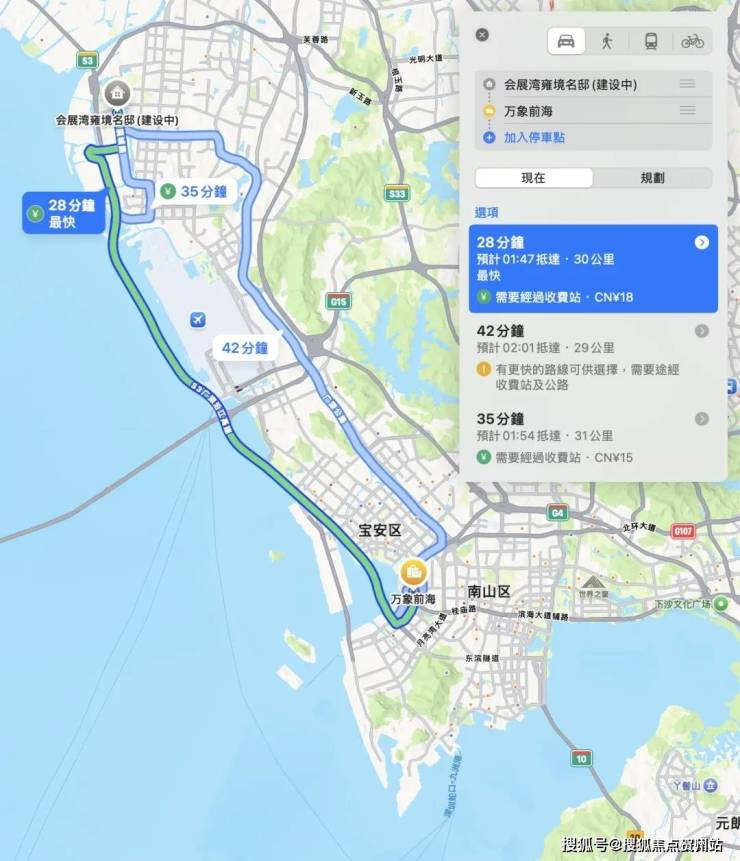Image resolution: width=740 pixels, height=861 pixels.
Task: Switch to public transit directions
Action: coord(650,41)
